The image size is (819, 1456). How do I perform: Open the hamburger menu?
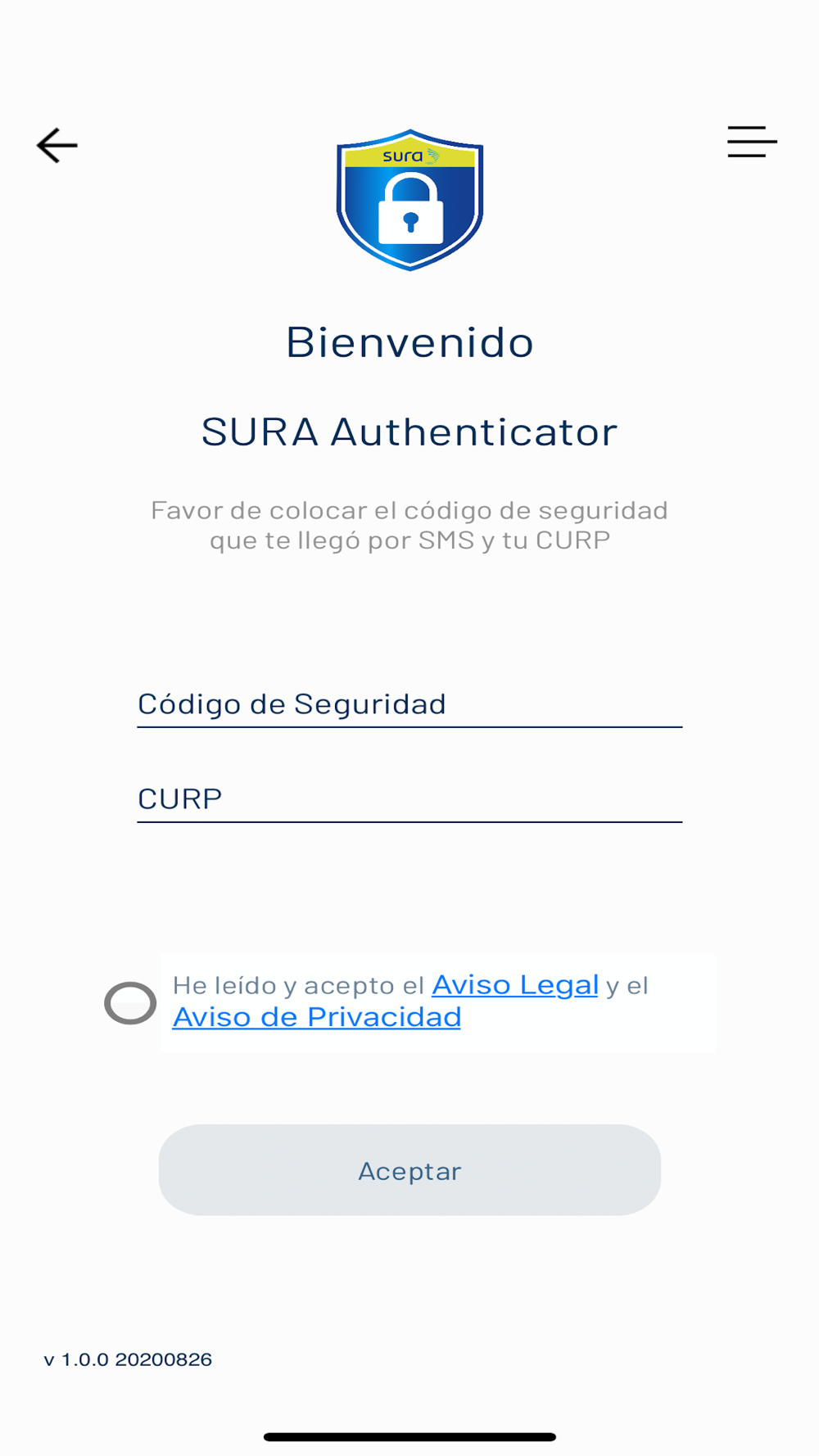click(x=751, y=142)
